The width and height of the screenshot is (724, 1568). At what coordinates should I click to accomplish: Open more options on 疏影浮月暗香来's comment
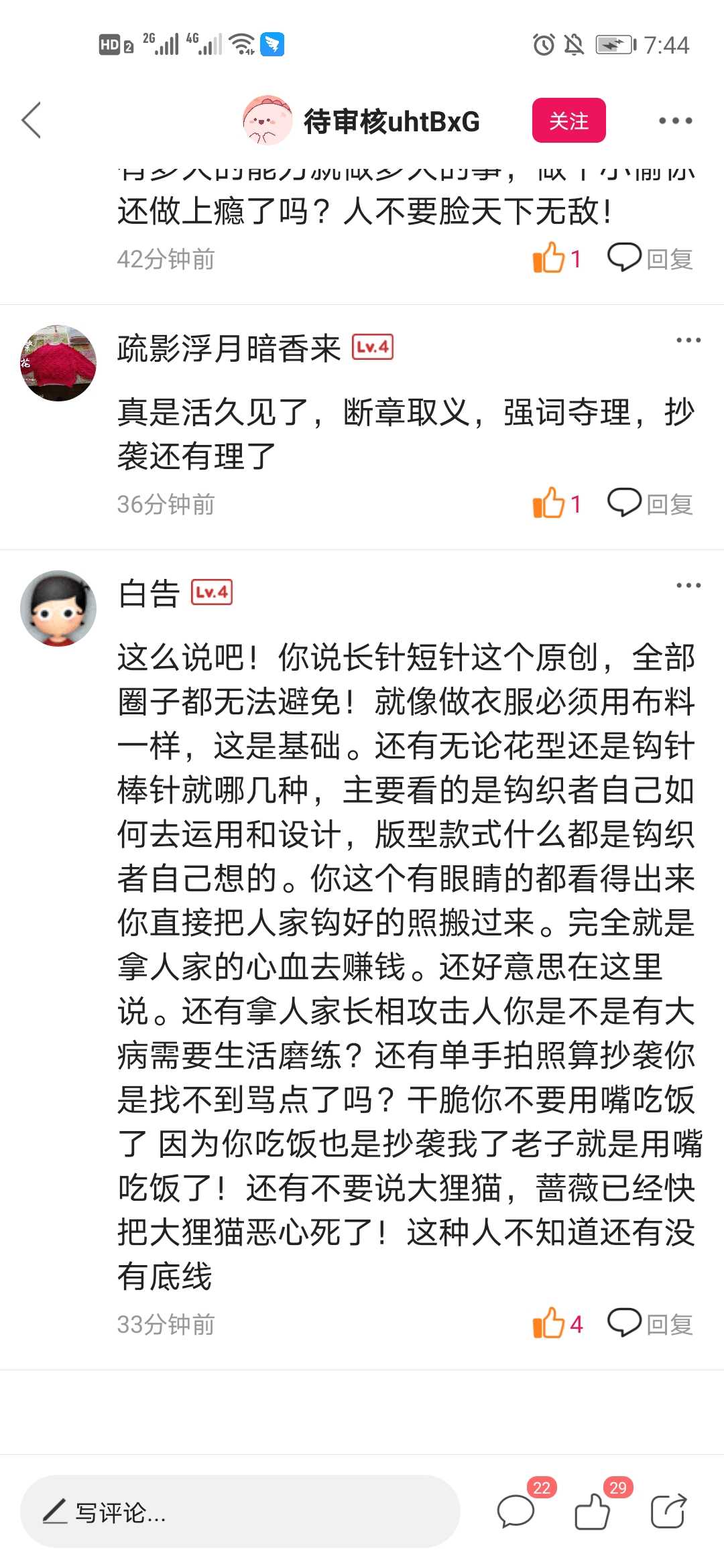688,340
